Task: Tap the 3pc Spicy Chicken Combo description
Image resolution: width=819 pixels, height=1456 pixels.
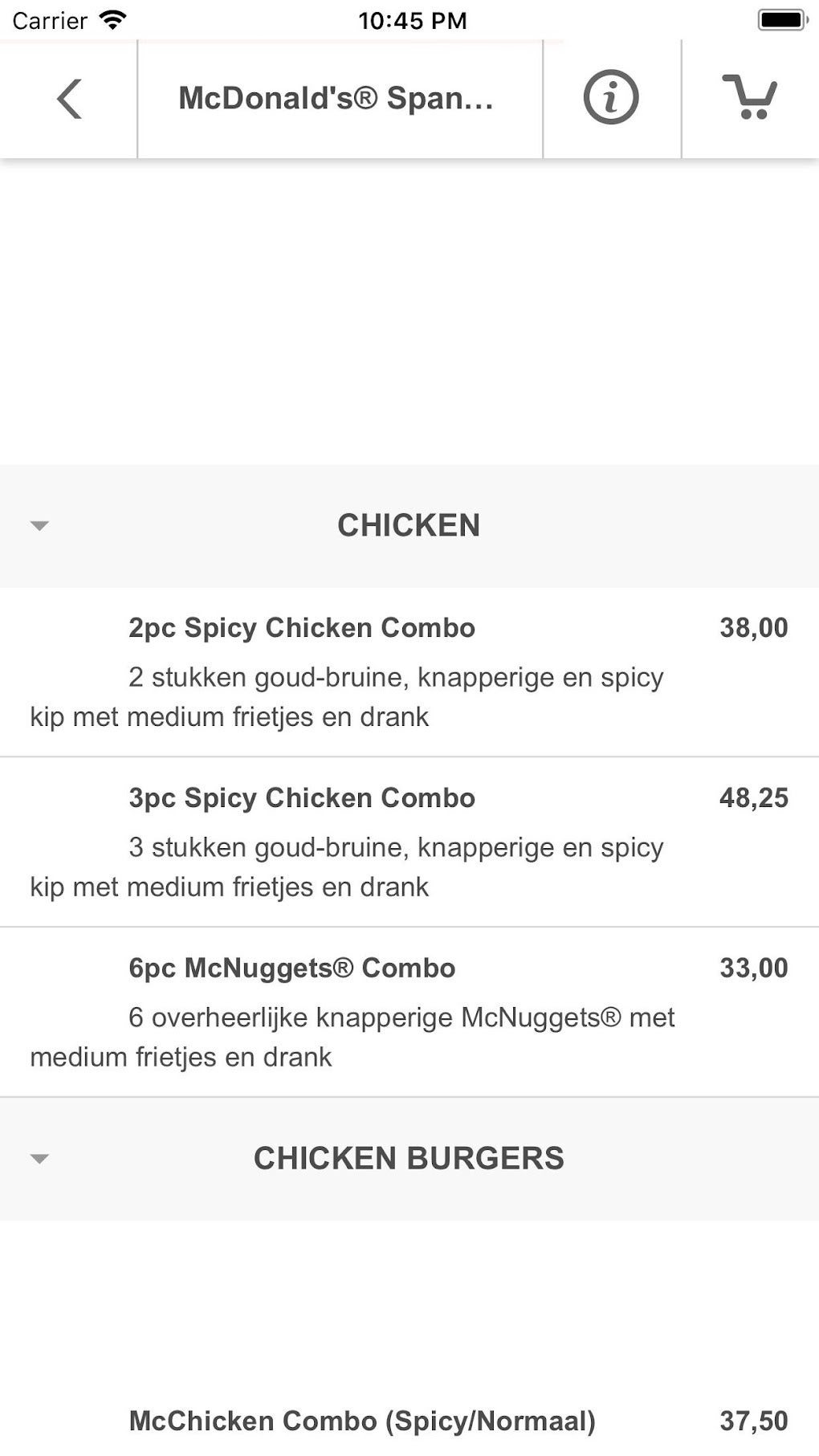Action: [348, 867]
